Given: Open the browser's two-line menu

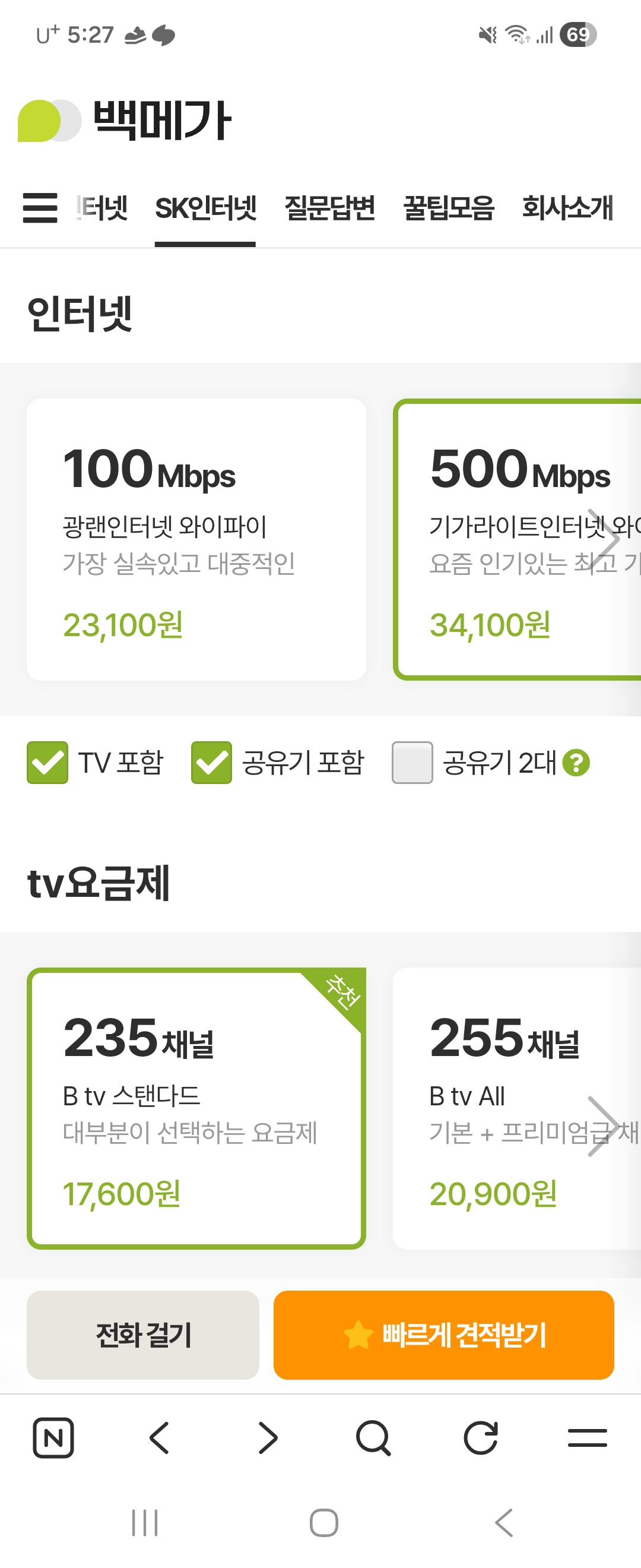Looking at the screenshot, I should click(x=587, y=1438).
